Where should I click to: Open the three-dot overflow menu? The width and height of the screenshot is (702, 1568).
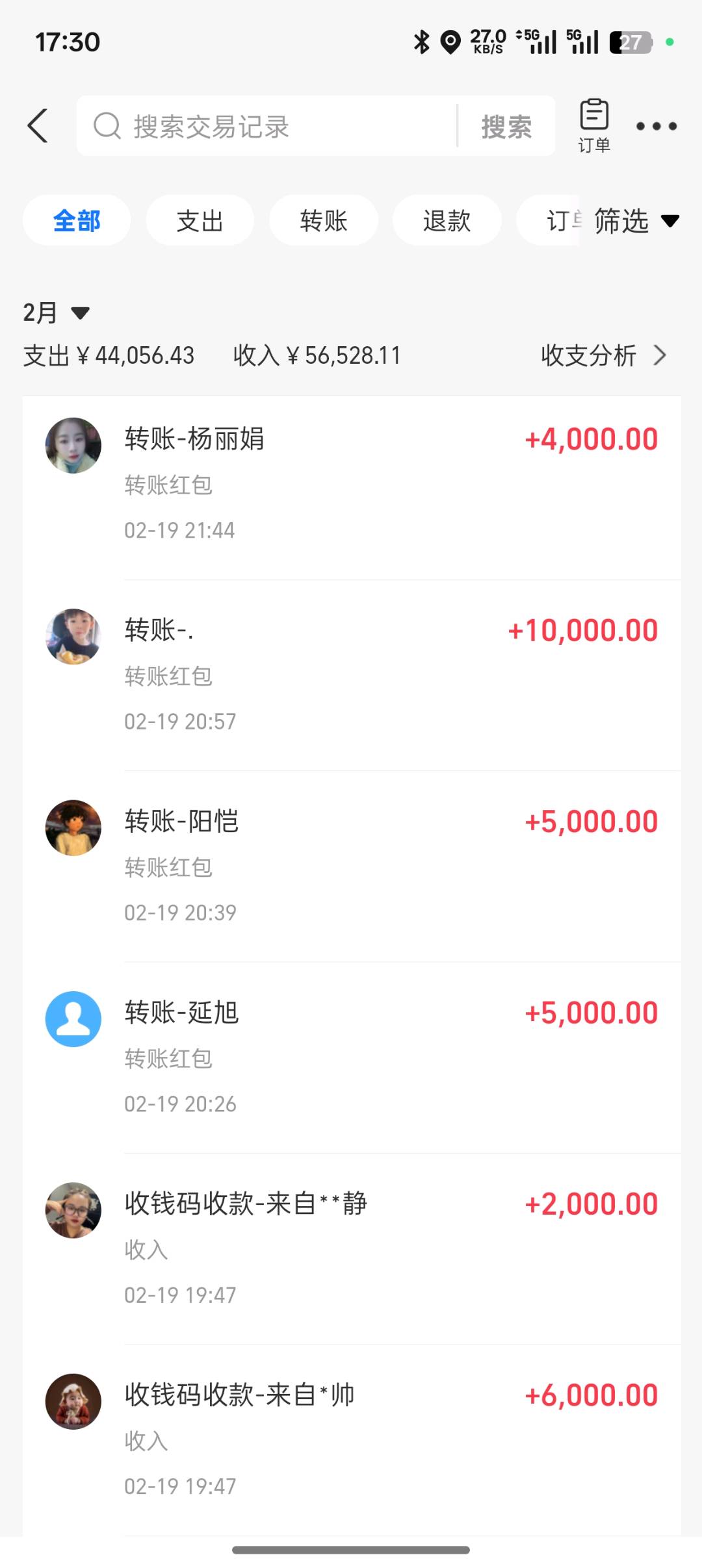(656, 126)
